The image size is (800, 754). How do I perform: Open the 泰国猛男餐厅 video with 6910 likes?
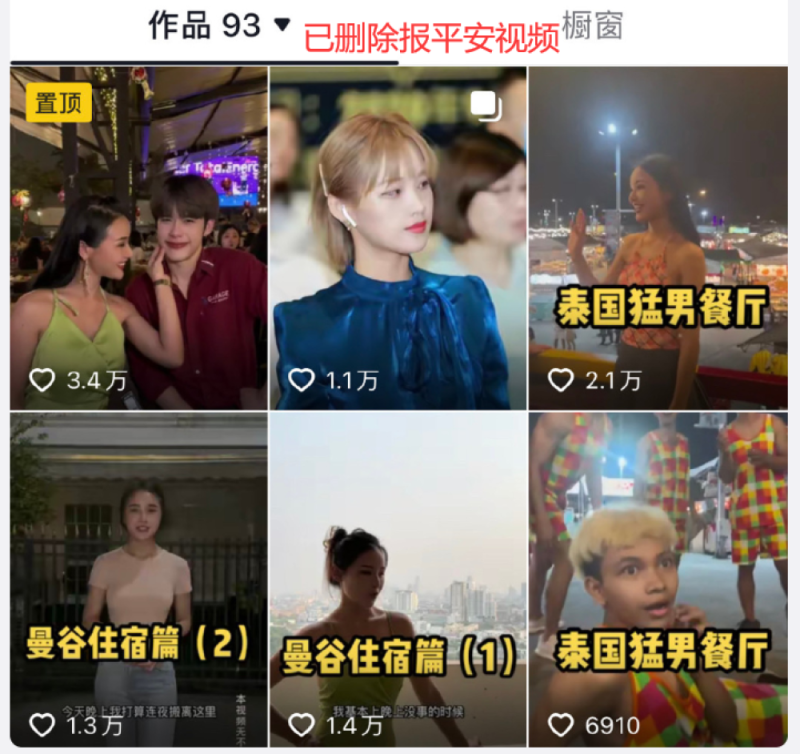point(658,580)
